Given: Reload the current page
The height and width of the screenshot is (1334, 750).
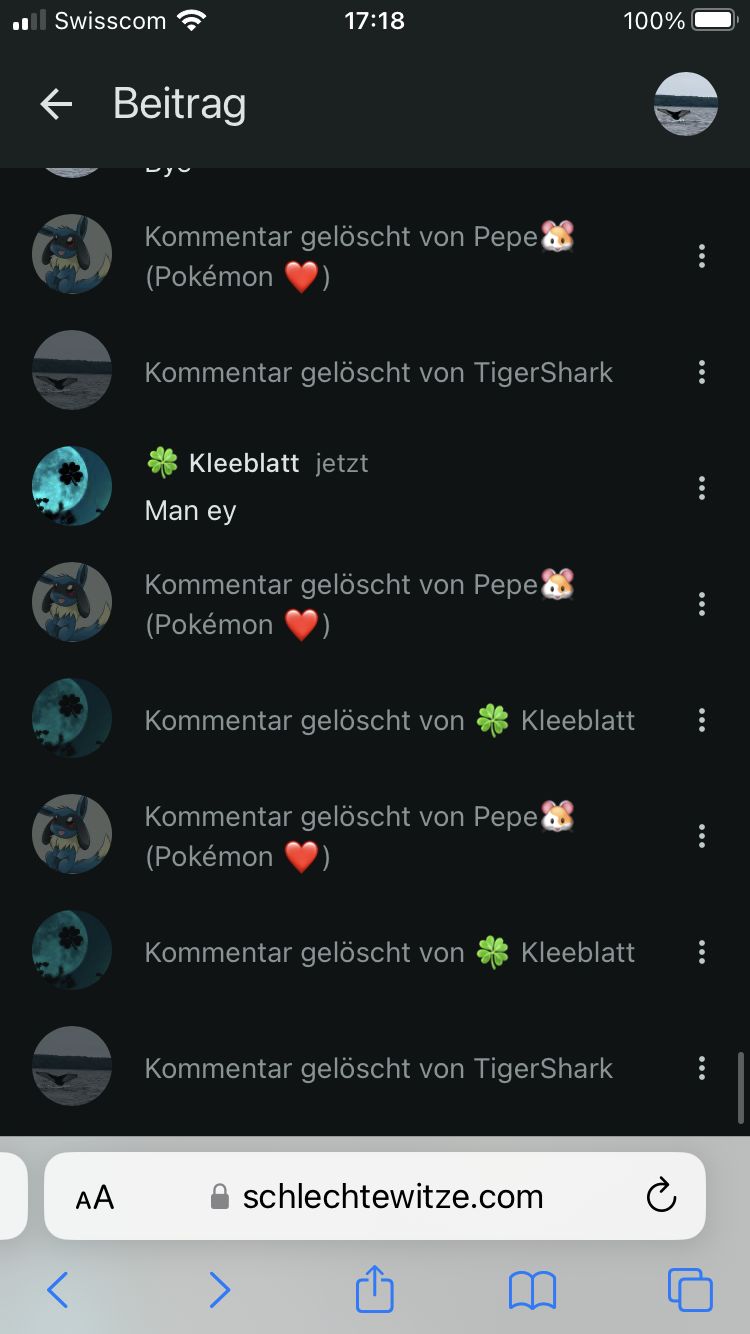Looking at the screenshot, I should (x=661, y=1196).
